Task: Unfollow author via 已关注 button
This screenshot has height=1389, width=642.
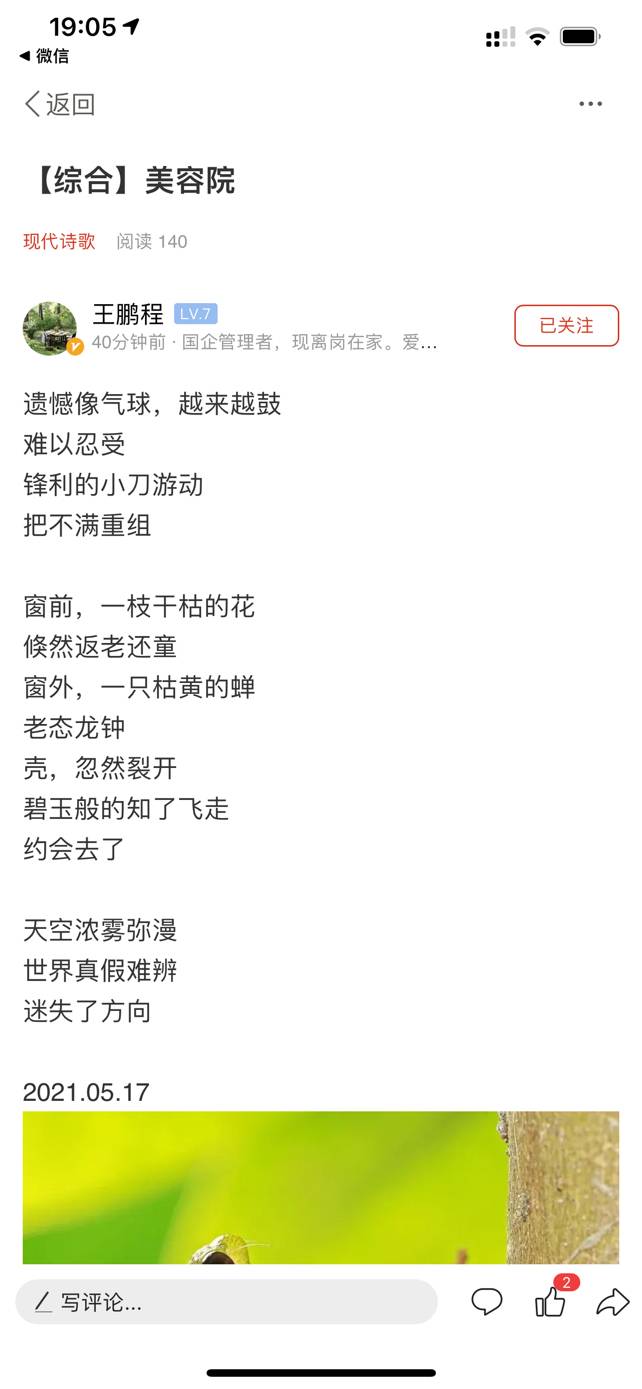Action: [x=567, y=326]
